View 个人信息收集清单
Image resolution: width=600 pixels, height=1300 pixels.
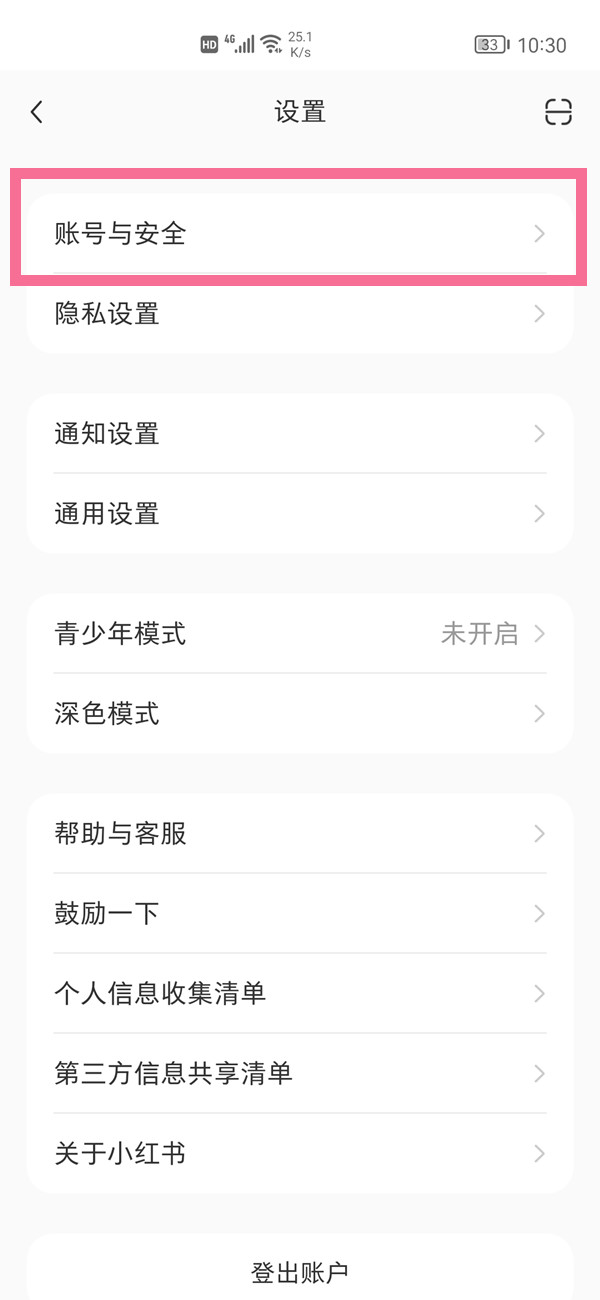300,994
